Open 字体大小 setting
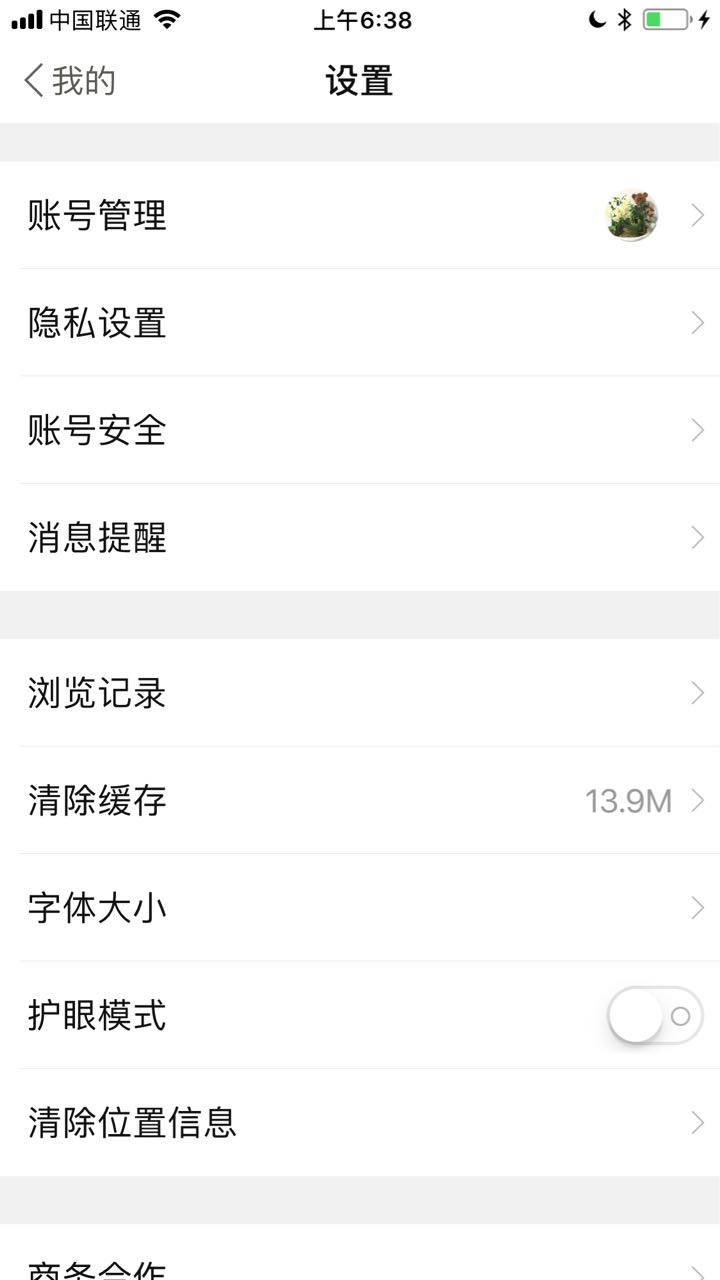Viewport: 720px width, 1280px height. [x=360, y=908]
